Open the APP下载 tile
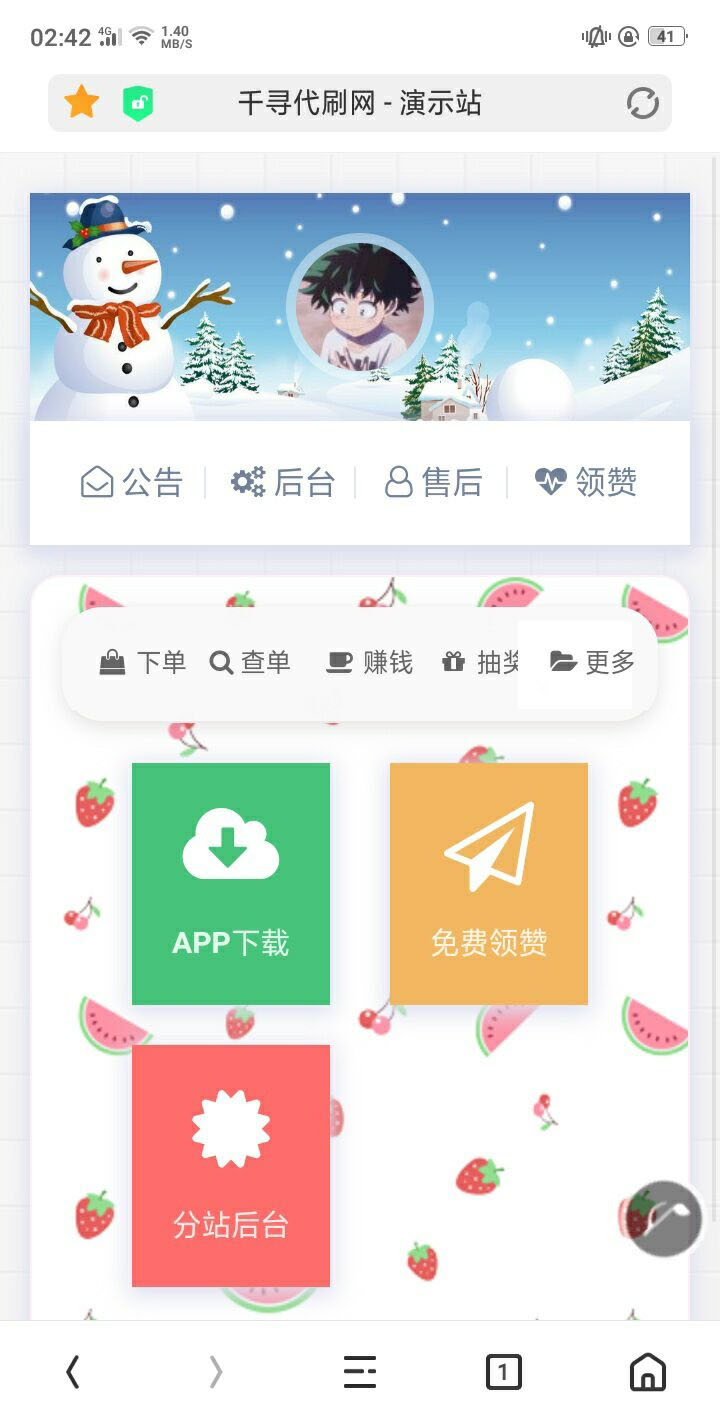Viewport: 720px width, 1424px height. [231, 884]
